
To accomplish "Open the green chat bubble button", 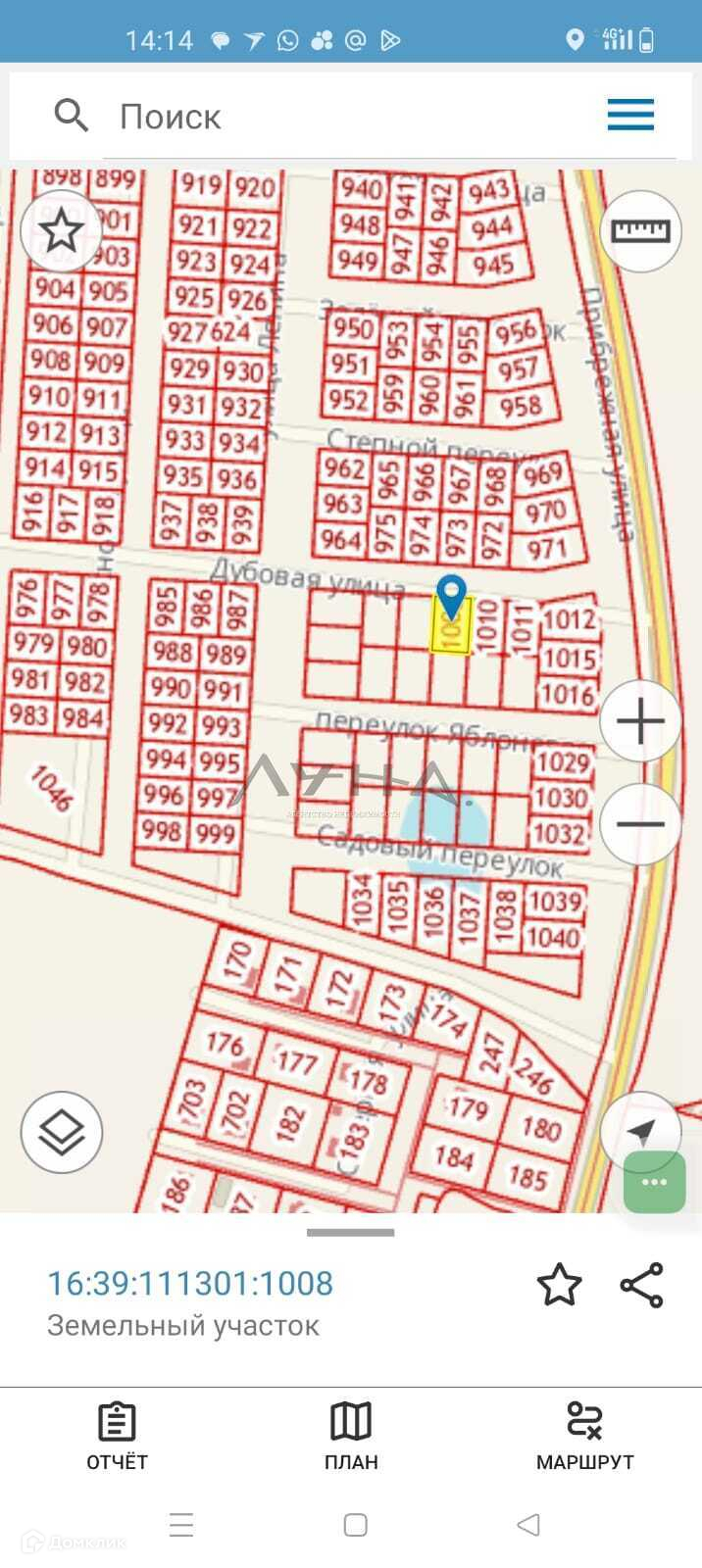I will 654,1182.
